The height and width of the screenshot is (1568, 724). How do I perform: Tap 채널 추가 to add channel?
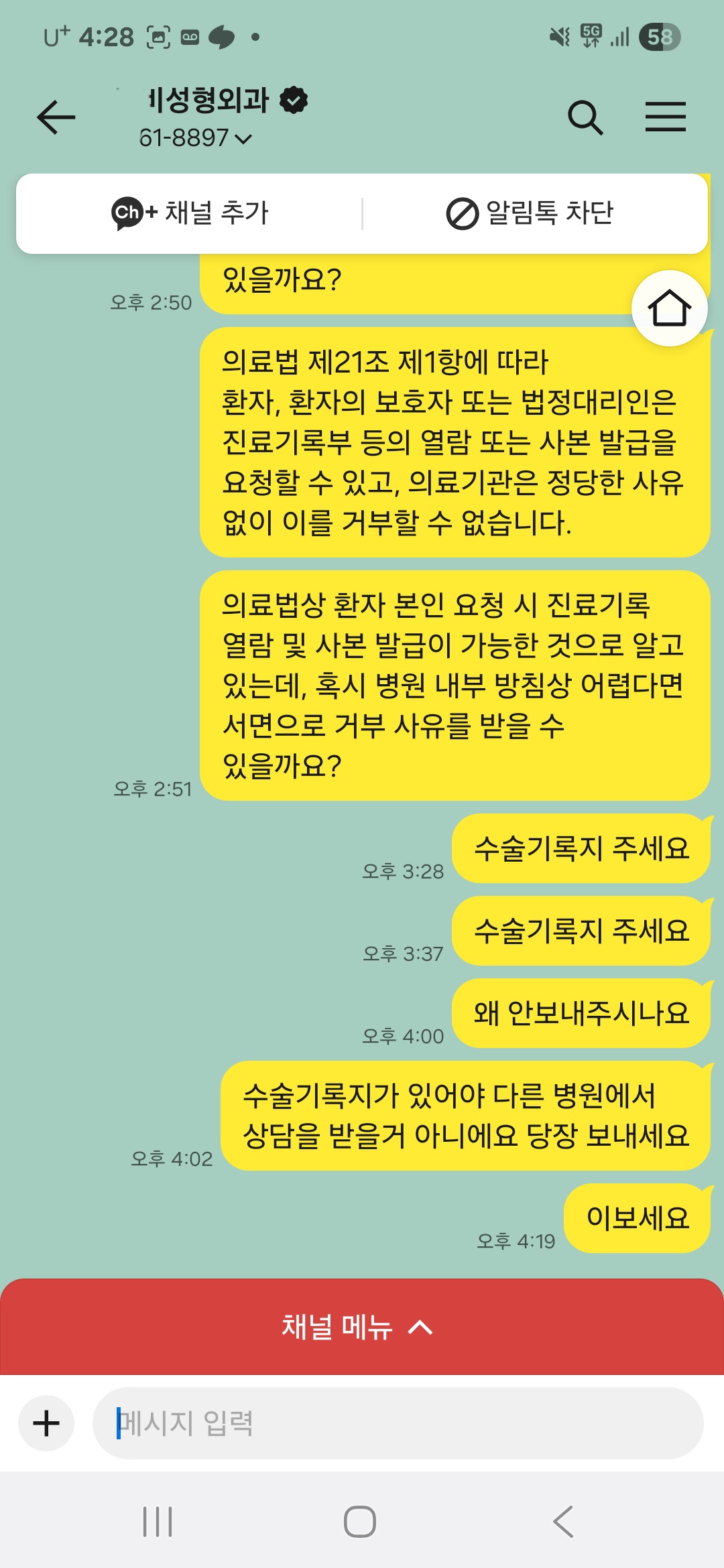coord(190,213)
